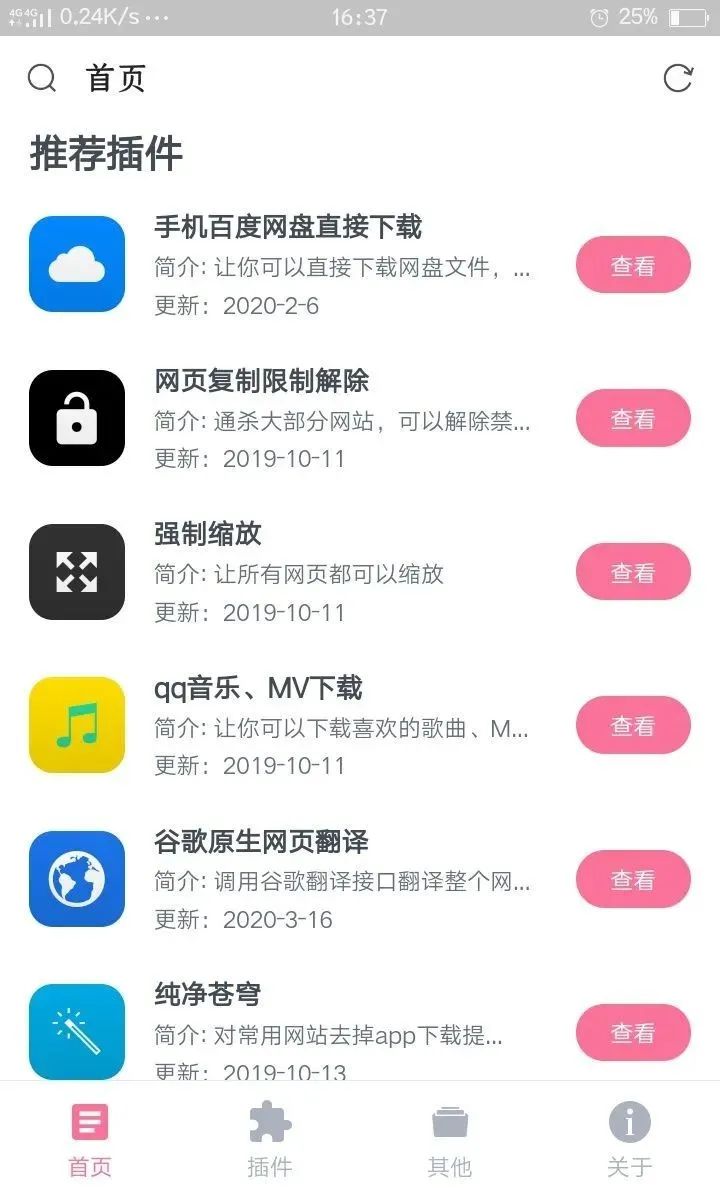Click 查看 beside 谷歌原生网页翻译
Screen dimensions: 720x1188
coord(632,878)
